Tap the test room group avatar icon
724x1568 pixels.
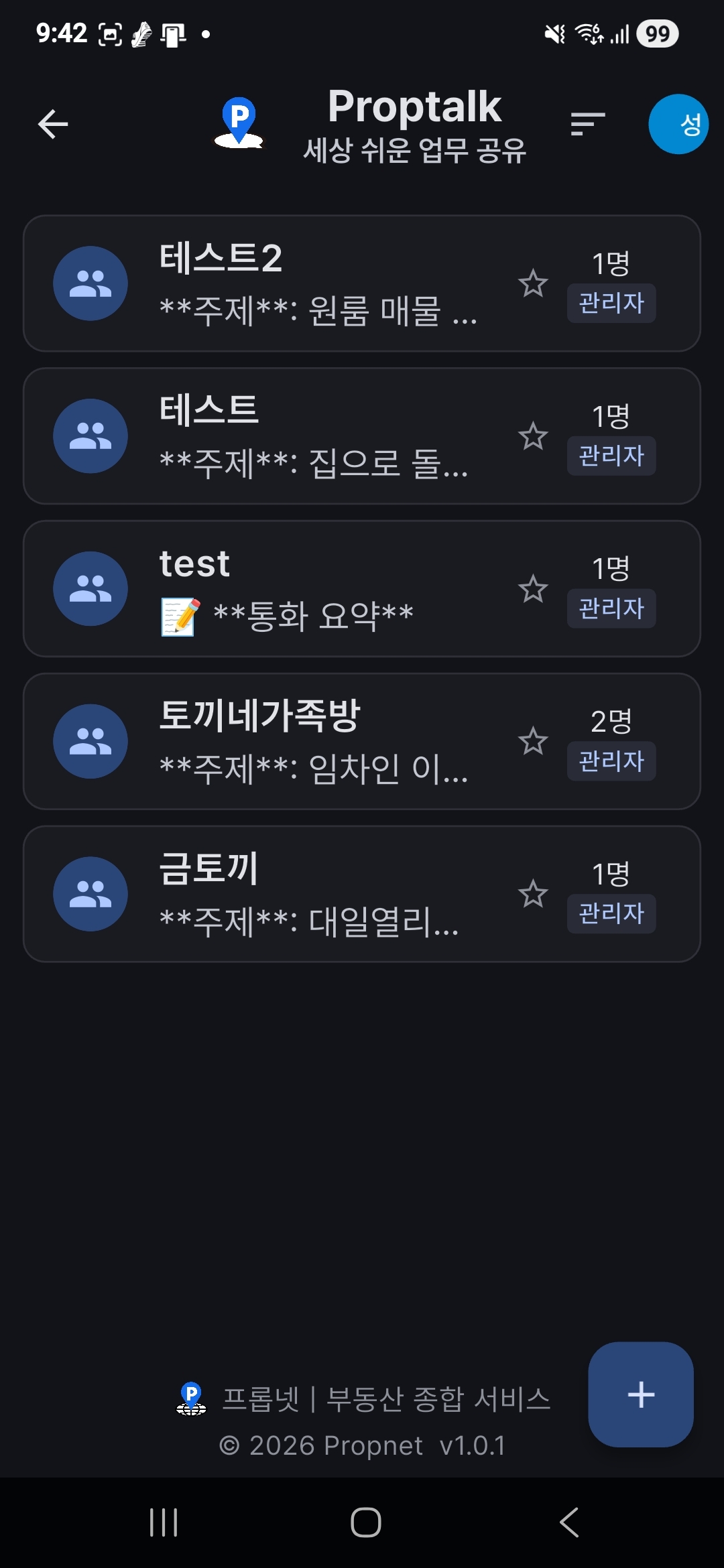(91, 588)
